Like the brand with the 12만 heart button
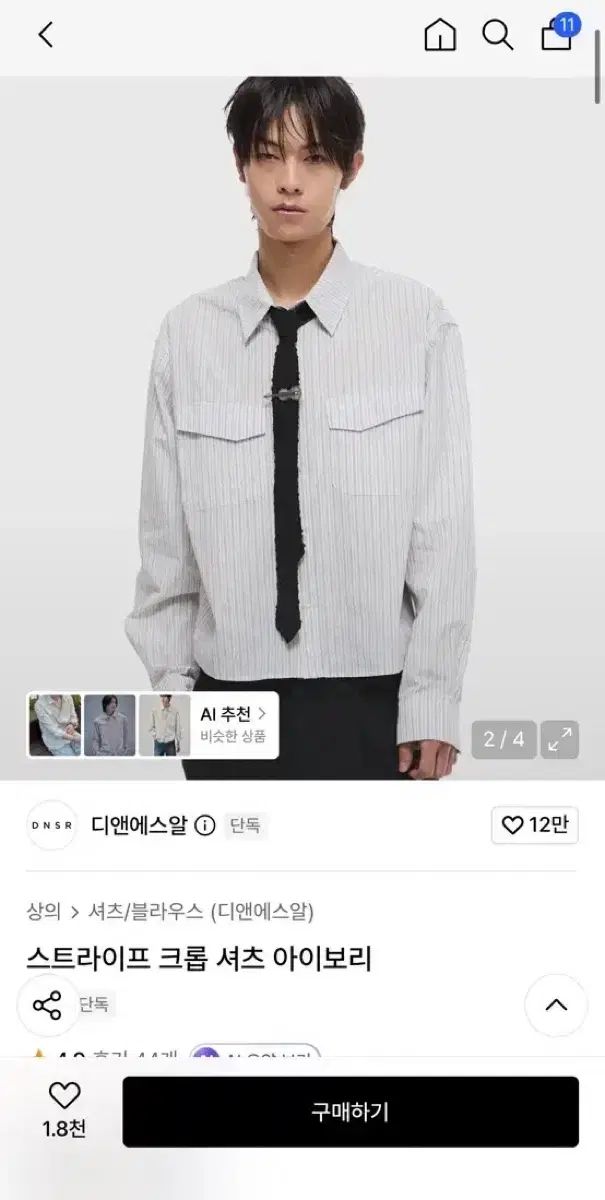Viewport: 605px width, 1200px height. tap(535, 825)
